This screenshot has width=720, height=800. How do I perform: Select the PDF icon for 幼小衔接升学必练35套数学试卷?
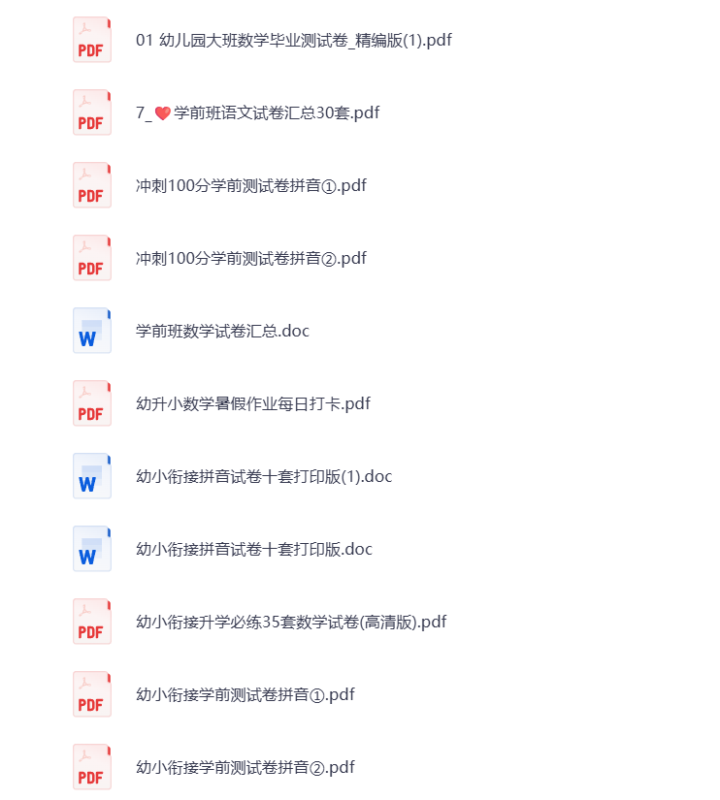91,621
